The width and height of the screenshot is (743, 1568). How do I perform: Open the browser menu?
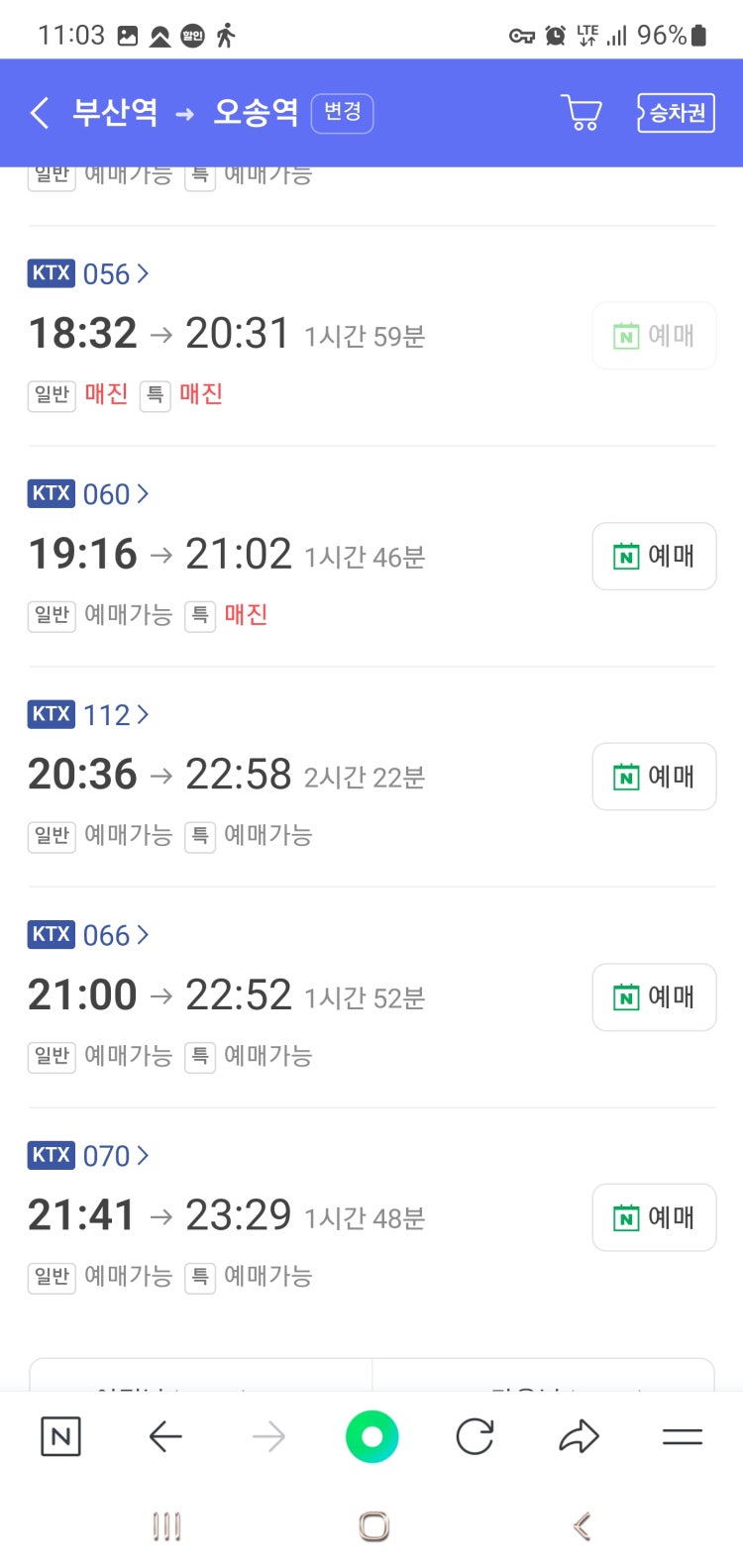tap(682, 1436)
